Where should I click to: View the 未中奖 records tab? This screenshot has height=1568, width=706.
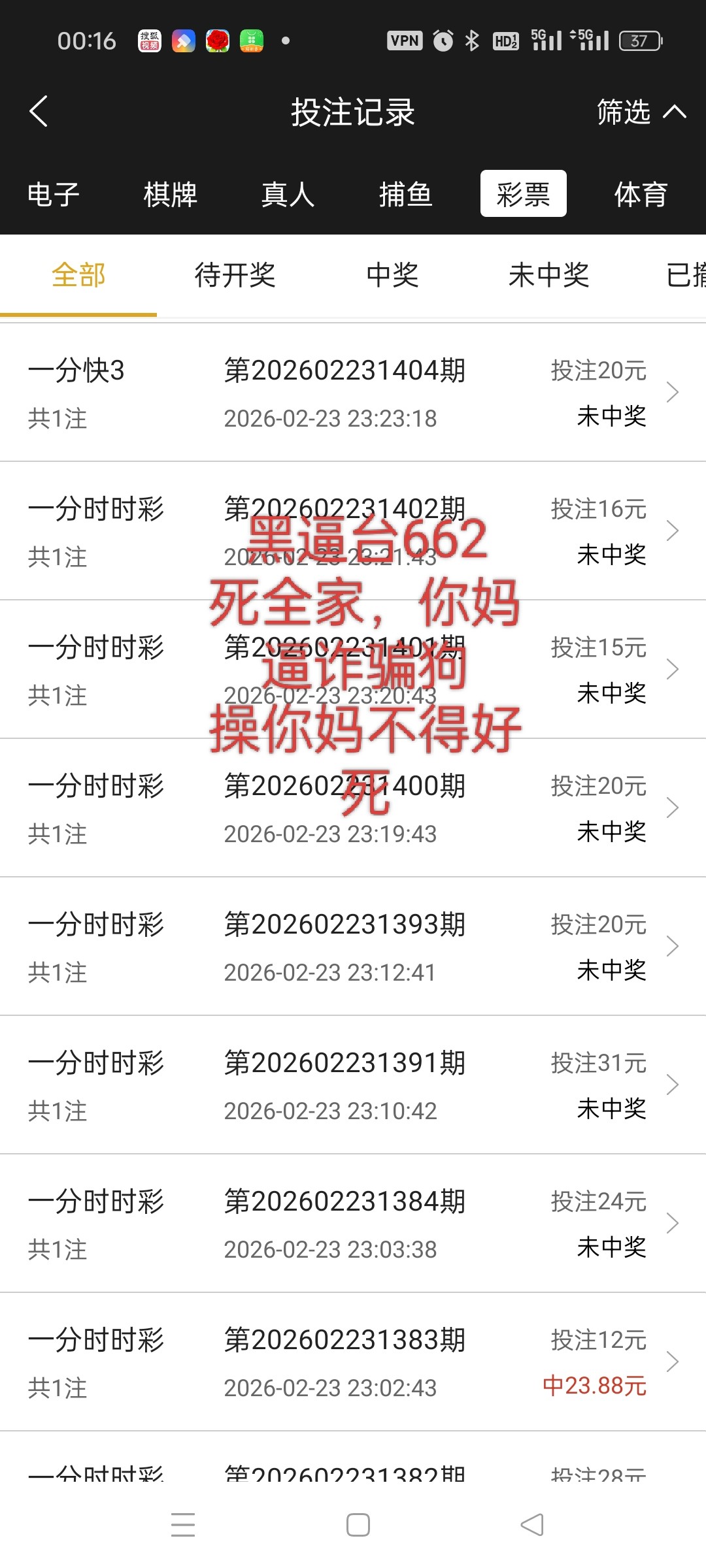tap(549, 275)
